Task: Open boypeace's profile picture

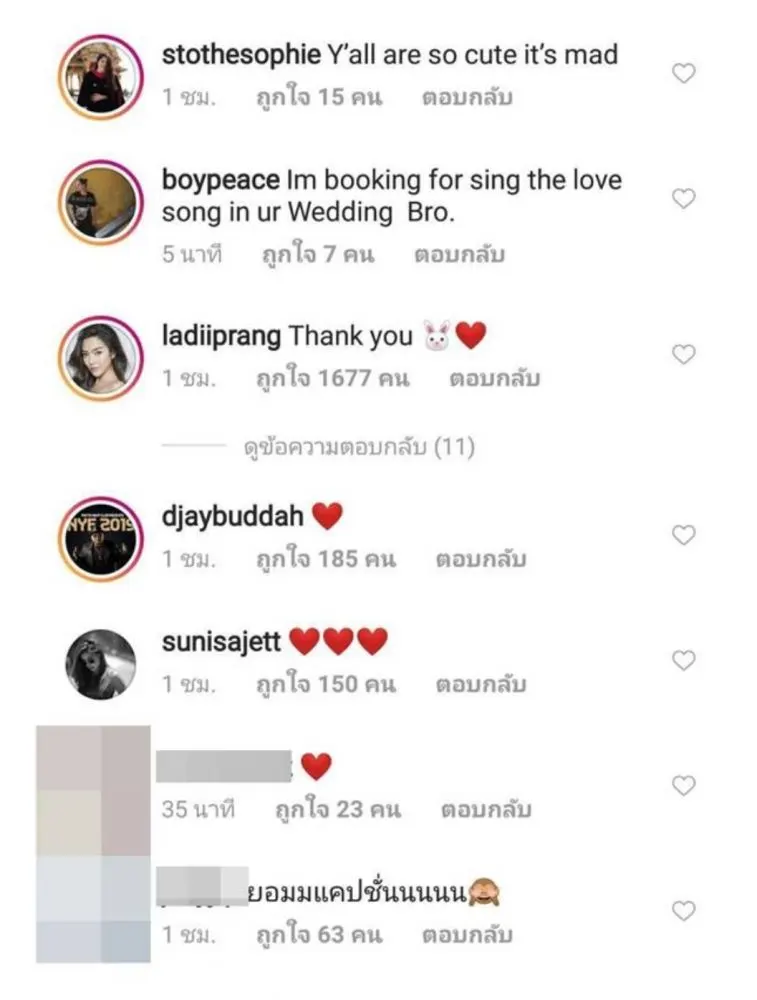Action: click(x=100, y=198)
